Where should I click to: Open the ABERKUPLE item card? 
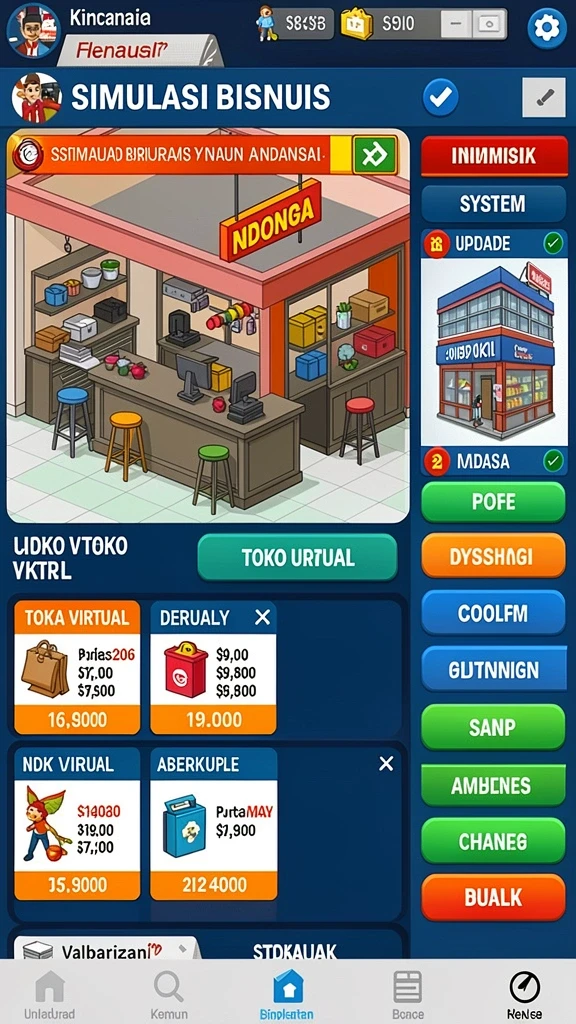pyautogui.click(x=214, y=824)
